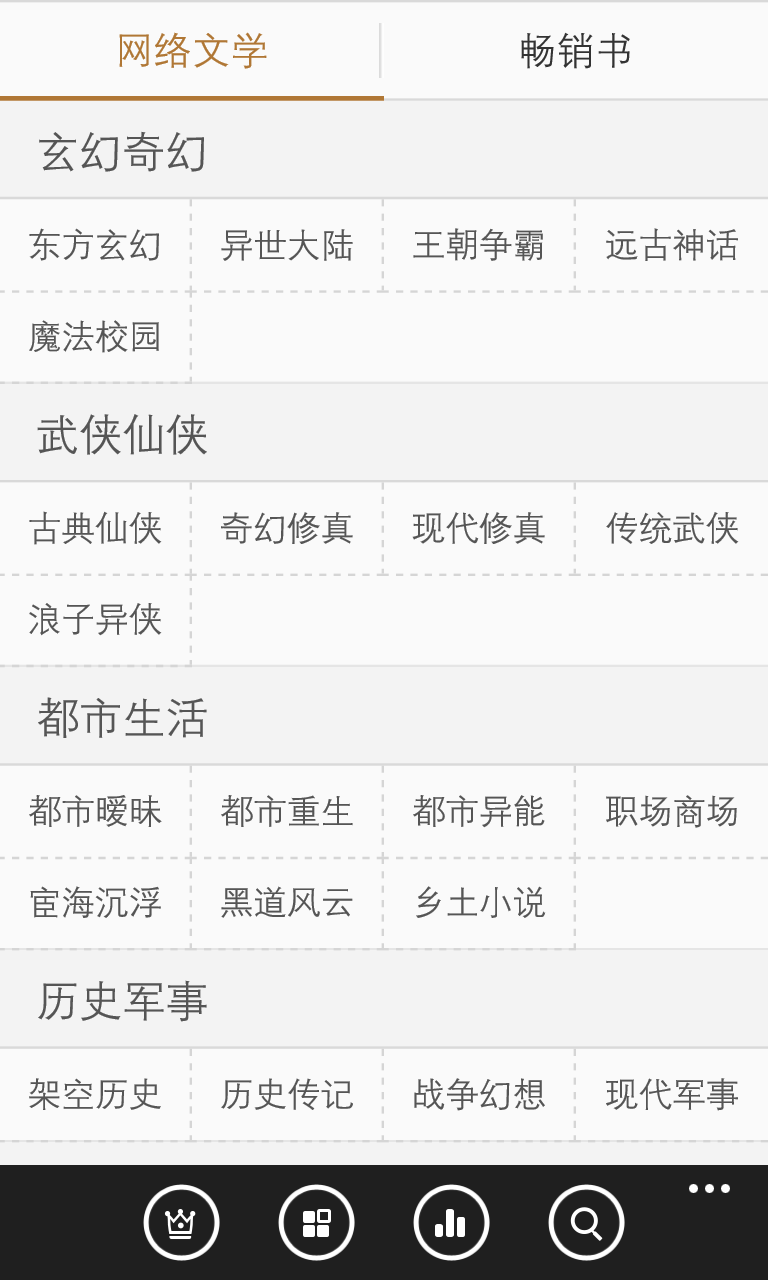Open the 乡土小说 category
This screenshot has height=1280, width=768.
point(479,903)
